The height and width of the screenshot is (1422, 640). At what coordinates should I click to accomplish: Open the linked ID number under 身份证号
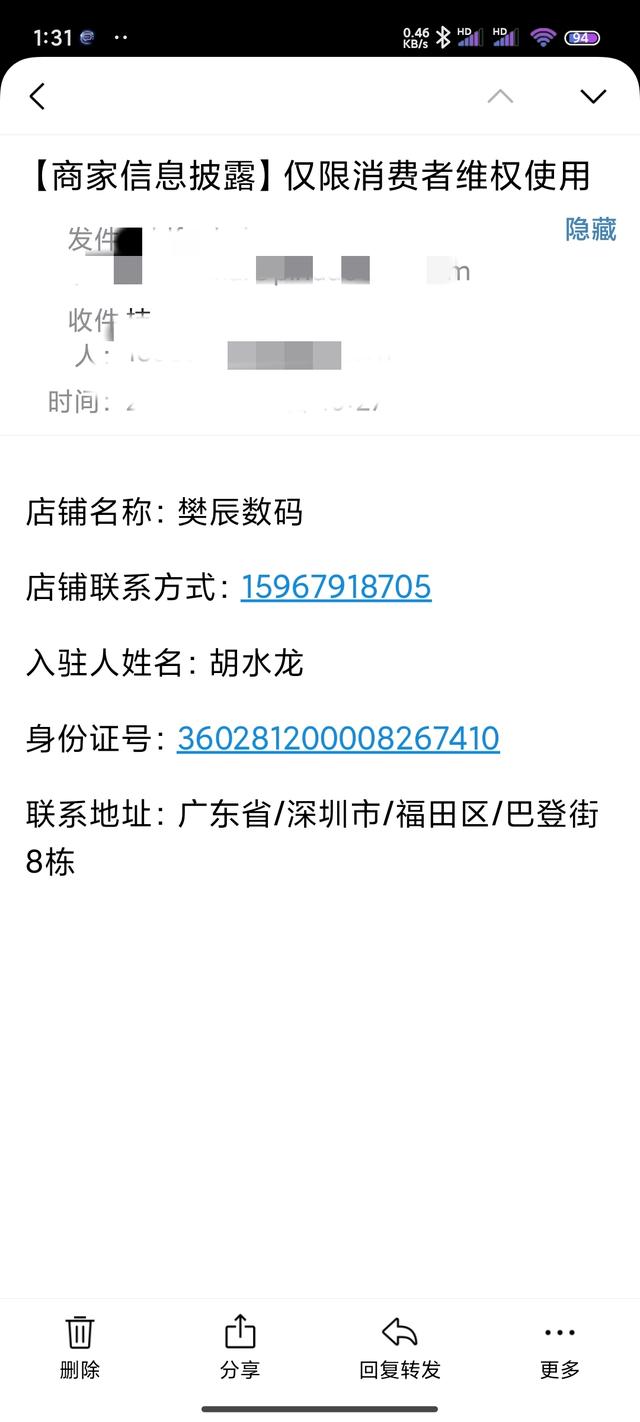click(338, 739)
